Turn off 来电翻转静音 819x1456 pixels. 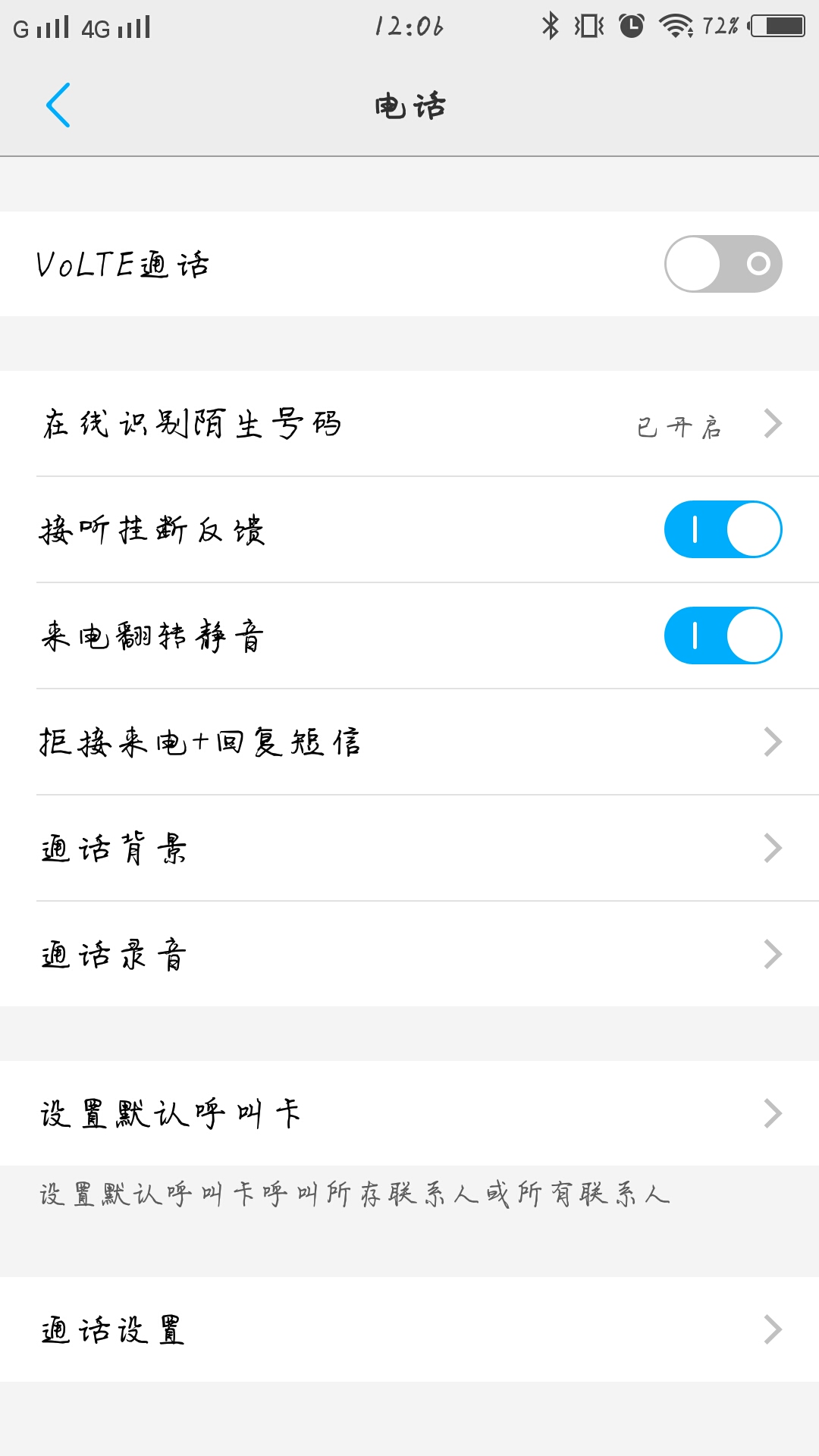[x=720, y=637]
